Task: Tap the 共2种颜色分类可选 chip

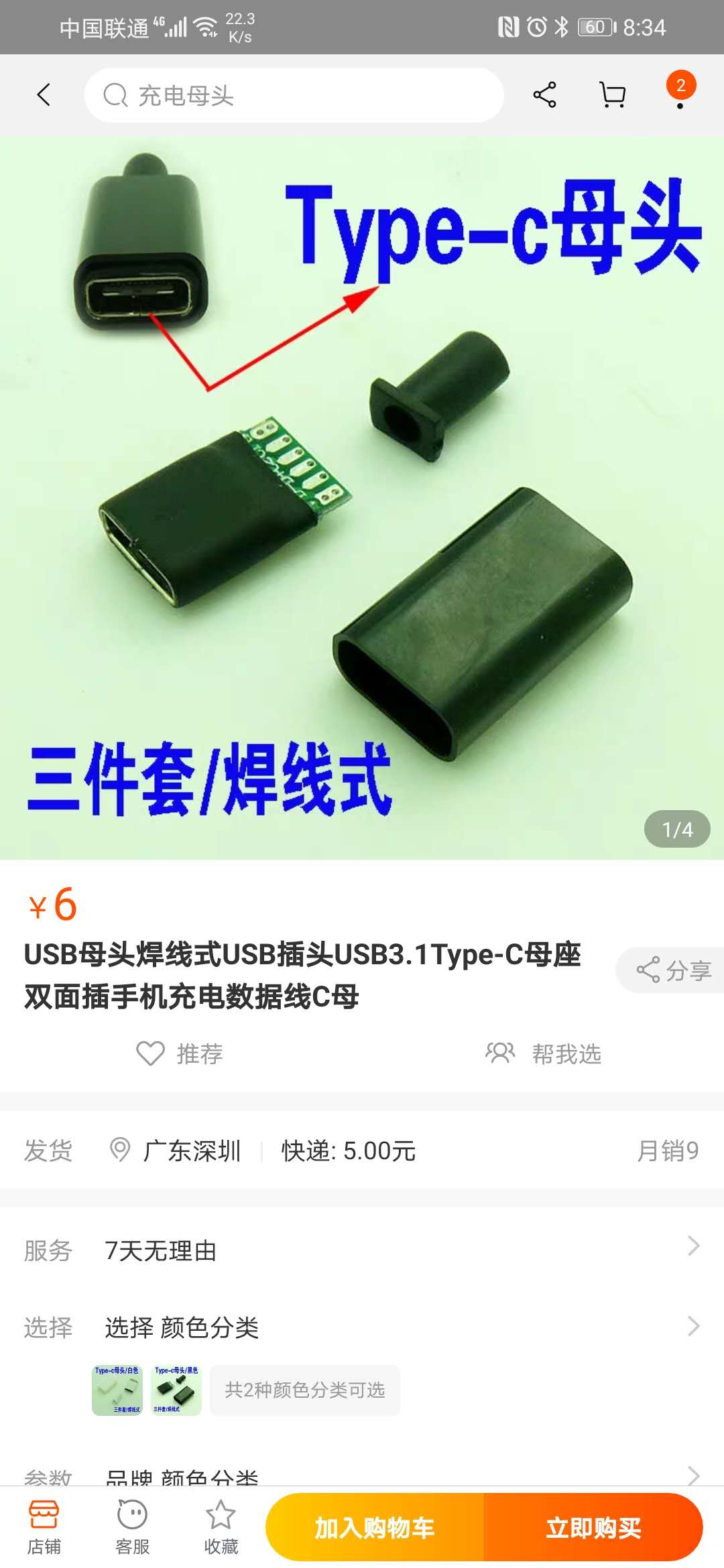Action: tap(305, 1390)
